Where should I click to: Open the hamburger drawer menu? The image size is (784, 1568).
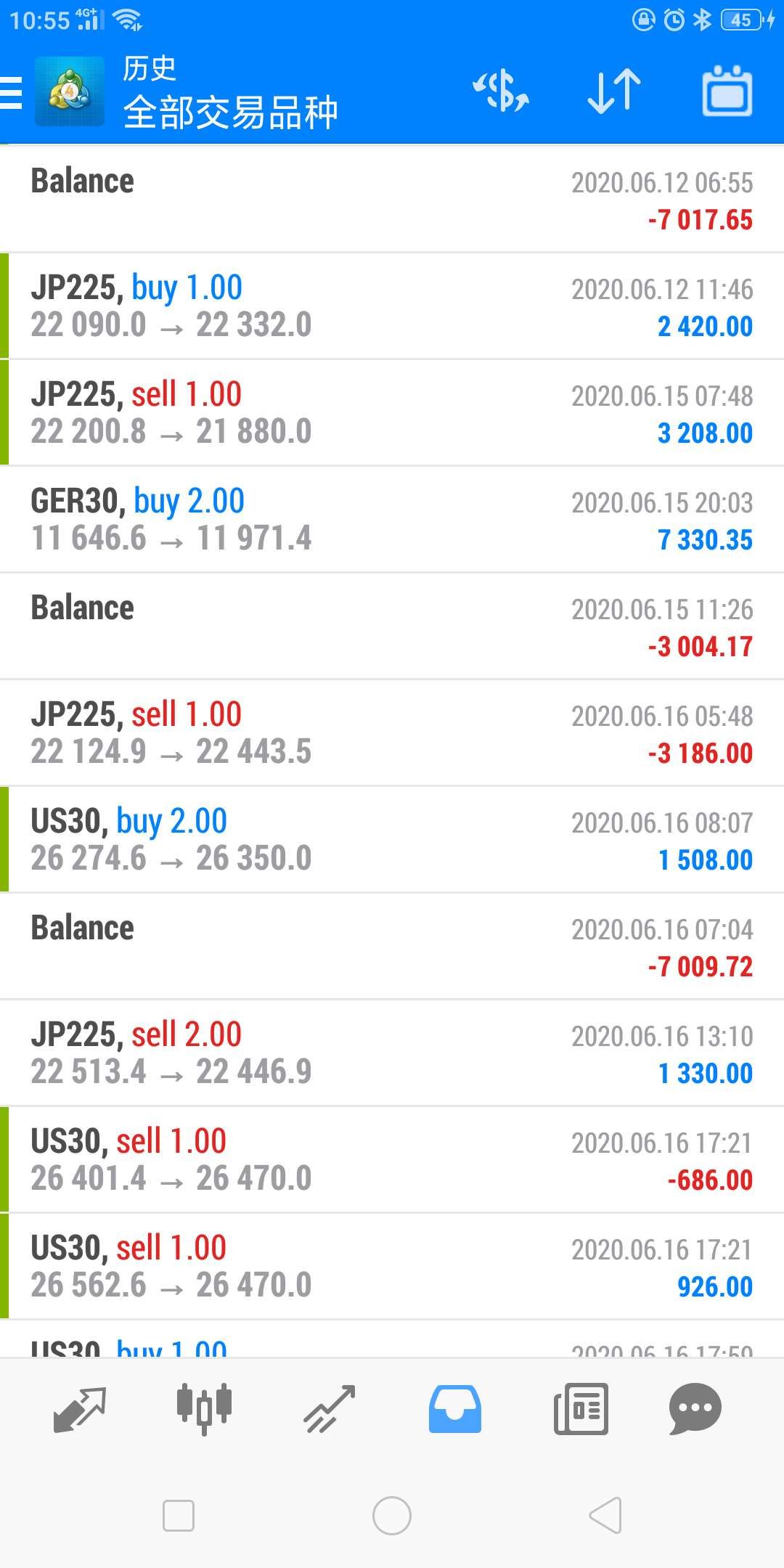12,92
